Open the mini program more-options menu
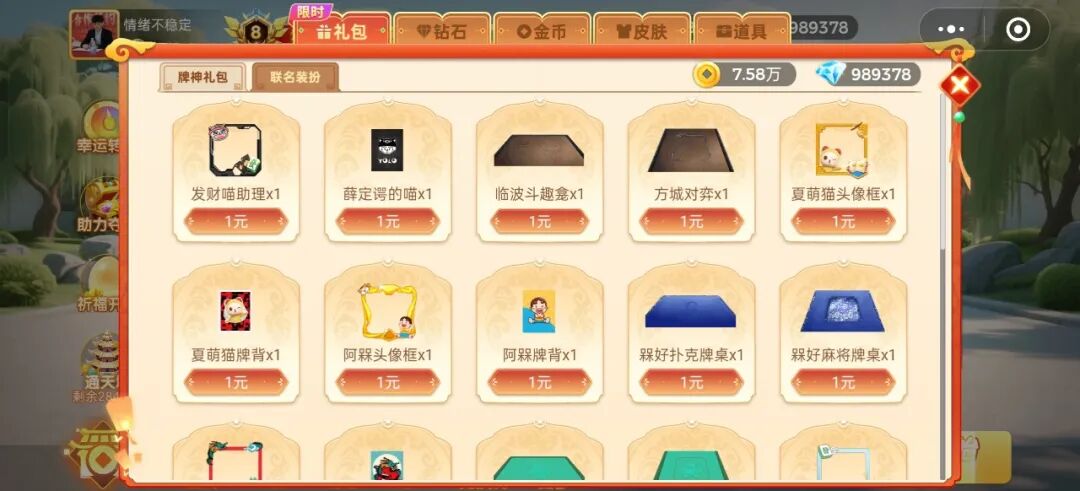Image resolution: width=1080 pixels, height=491 pixels. pos(951,30)
